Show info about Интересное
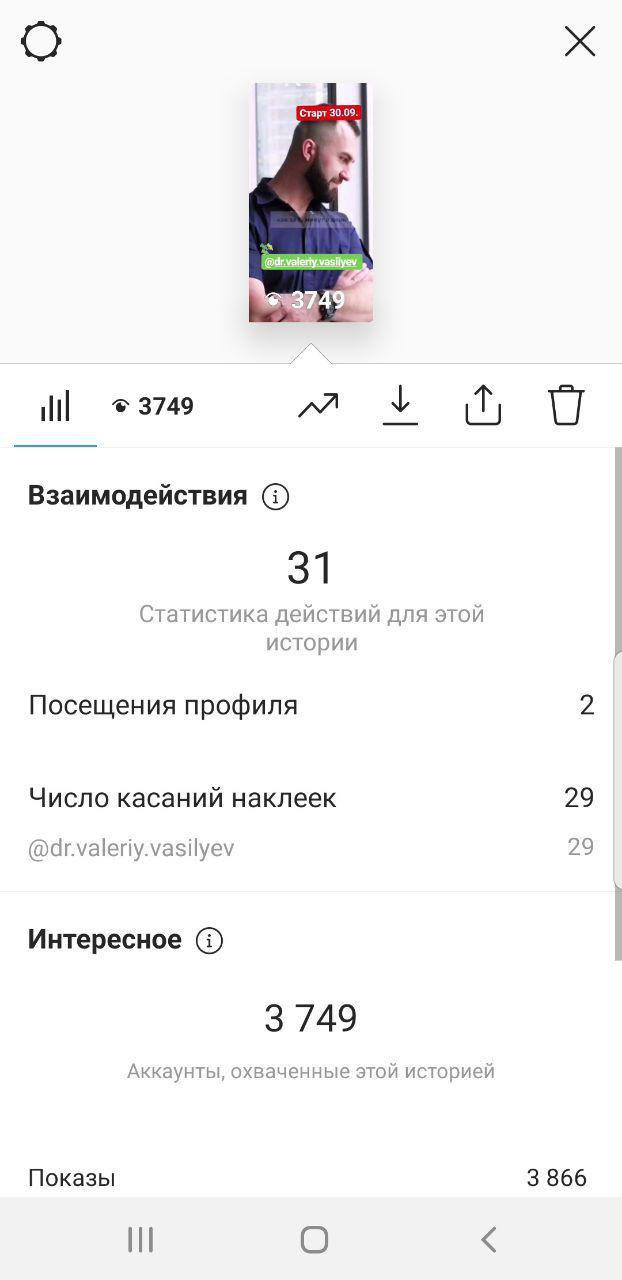 click(x=209, y=940)
